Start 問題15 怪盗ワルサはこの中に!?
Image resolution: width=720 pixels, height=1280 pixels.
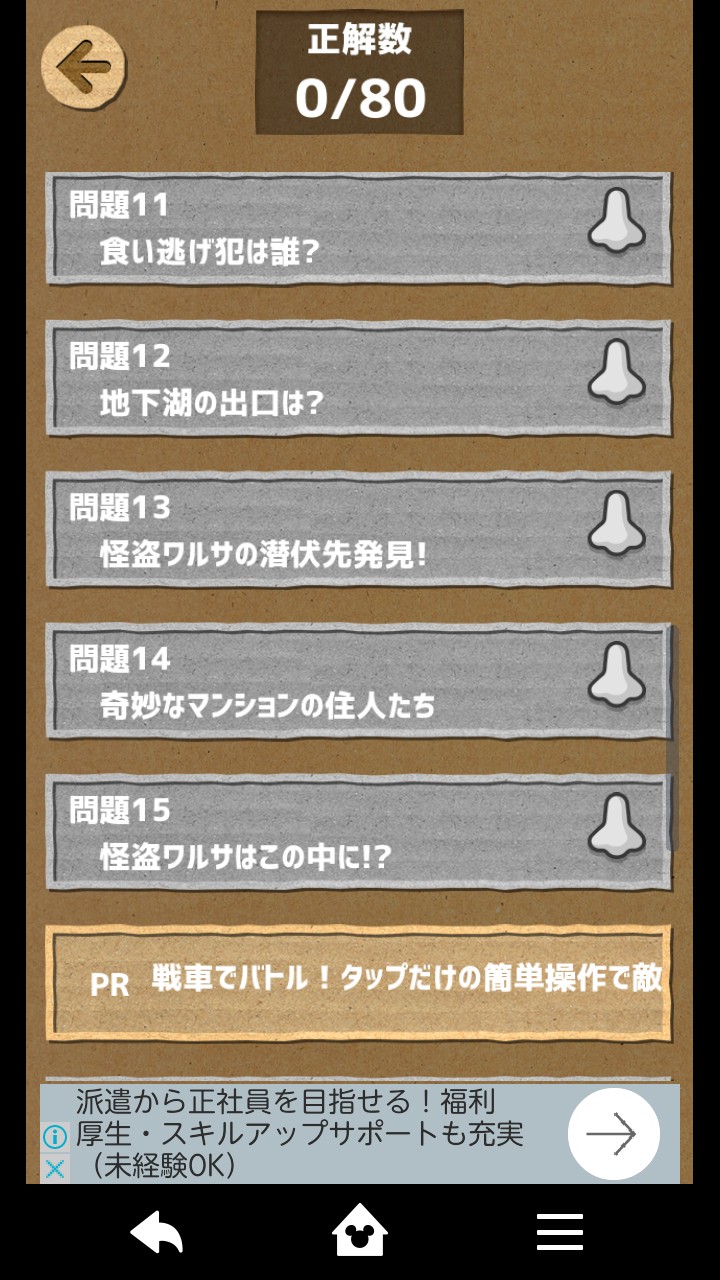point(358,832)
